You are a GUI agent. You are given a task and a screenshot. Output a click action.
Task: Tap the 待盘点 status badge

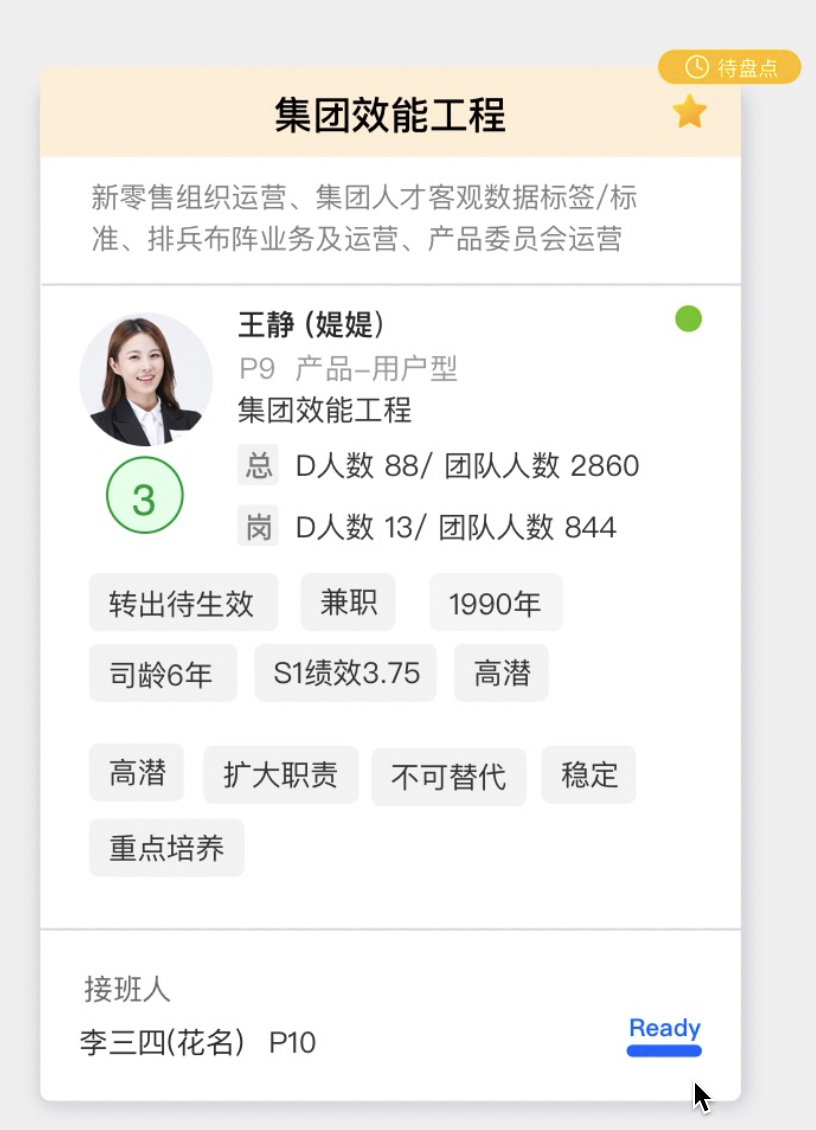click(729, 67)
